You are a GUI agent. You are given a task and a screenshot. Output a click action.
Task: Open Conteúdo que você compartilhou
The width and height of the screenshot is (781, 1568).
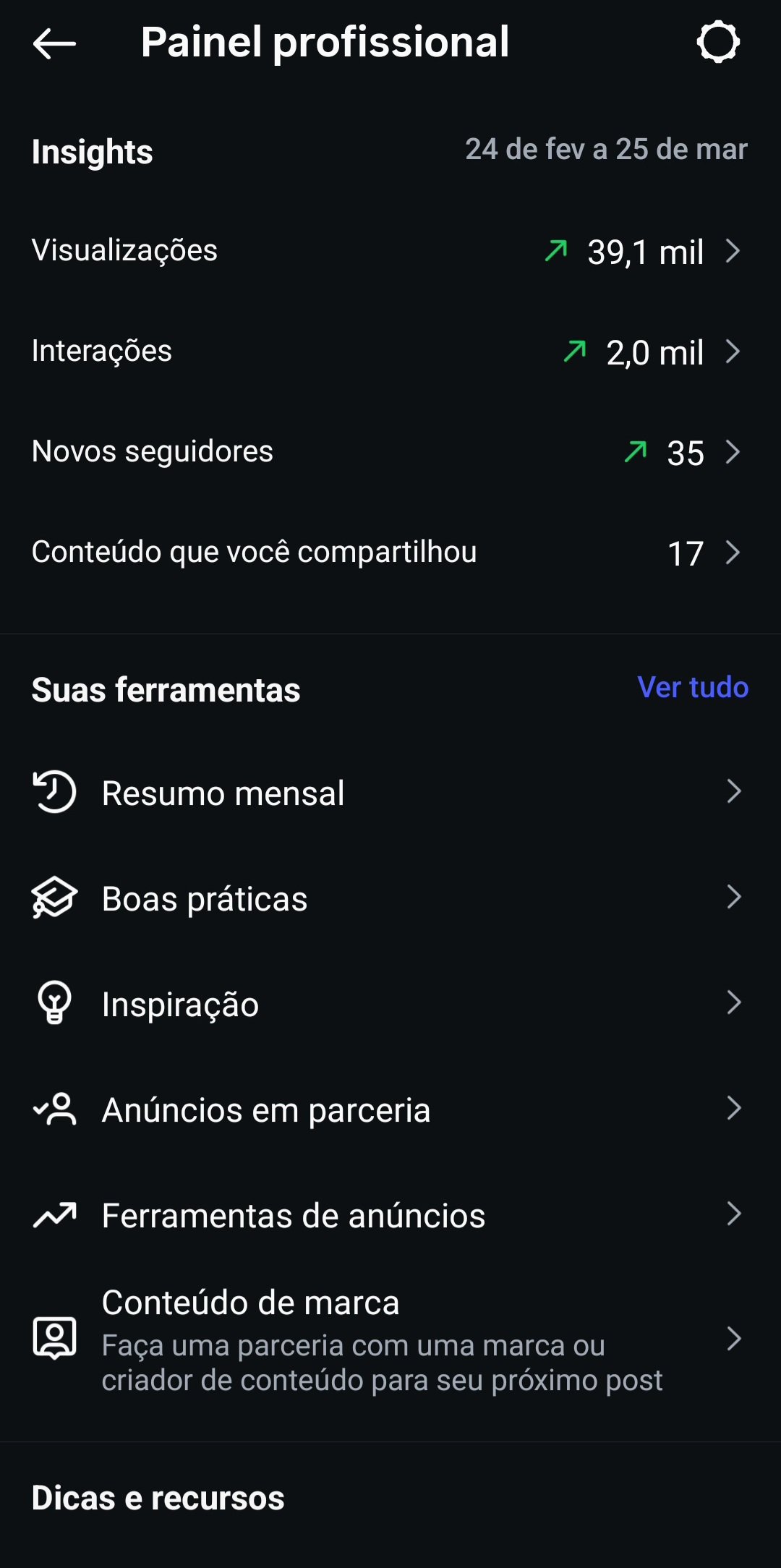point(389,553)
